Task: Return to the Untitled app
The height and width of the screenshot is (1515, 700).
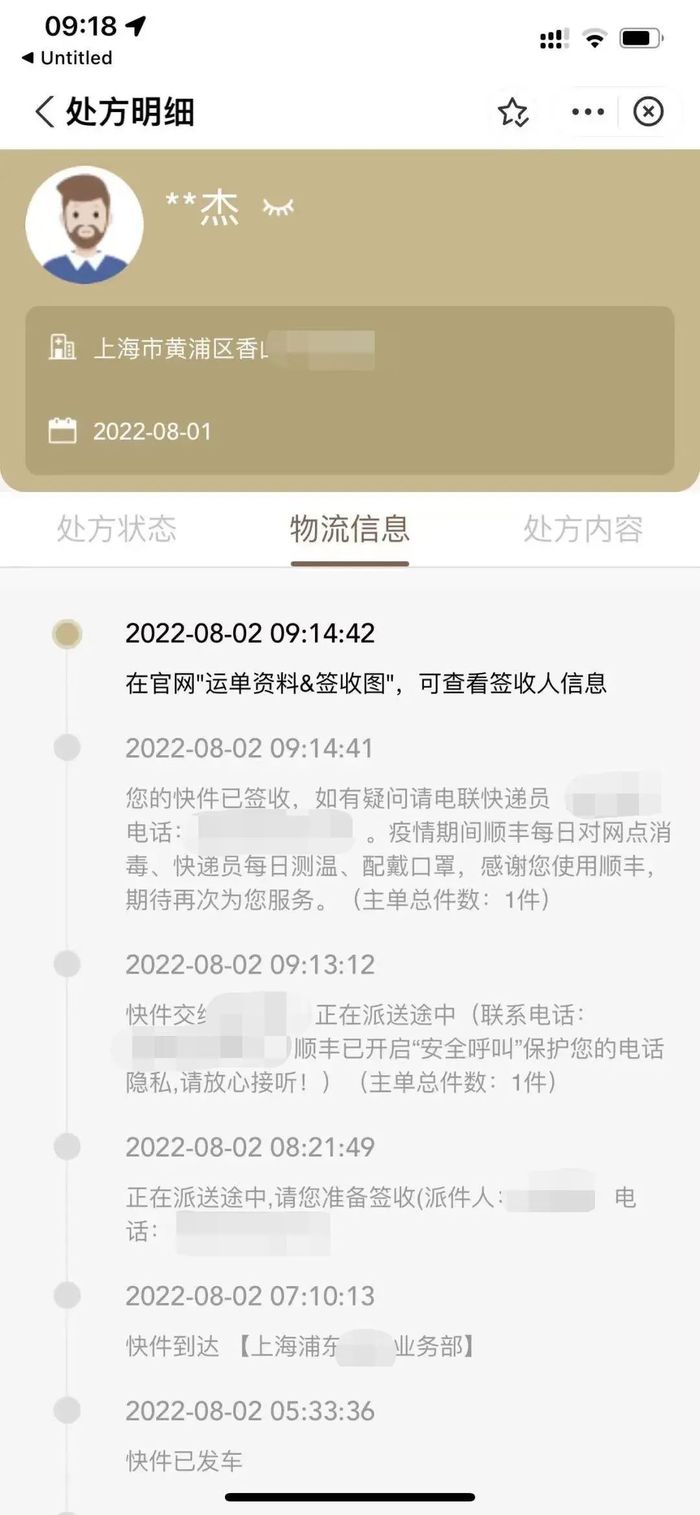Action: 67,58
